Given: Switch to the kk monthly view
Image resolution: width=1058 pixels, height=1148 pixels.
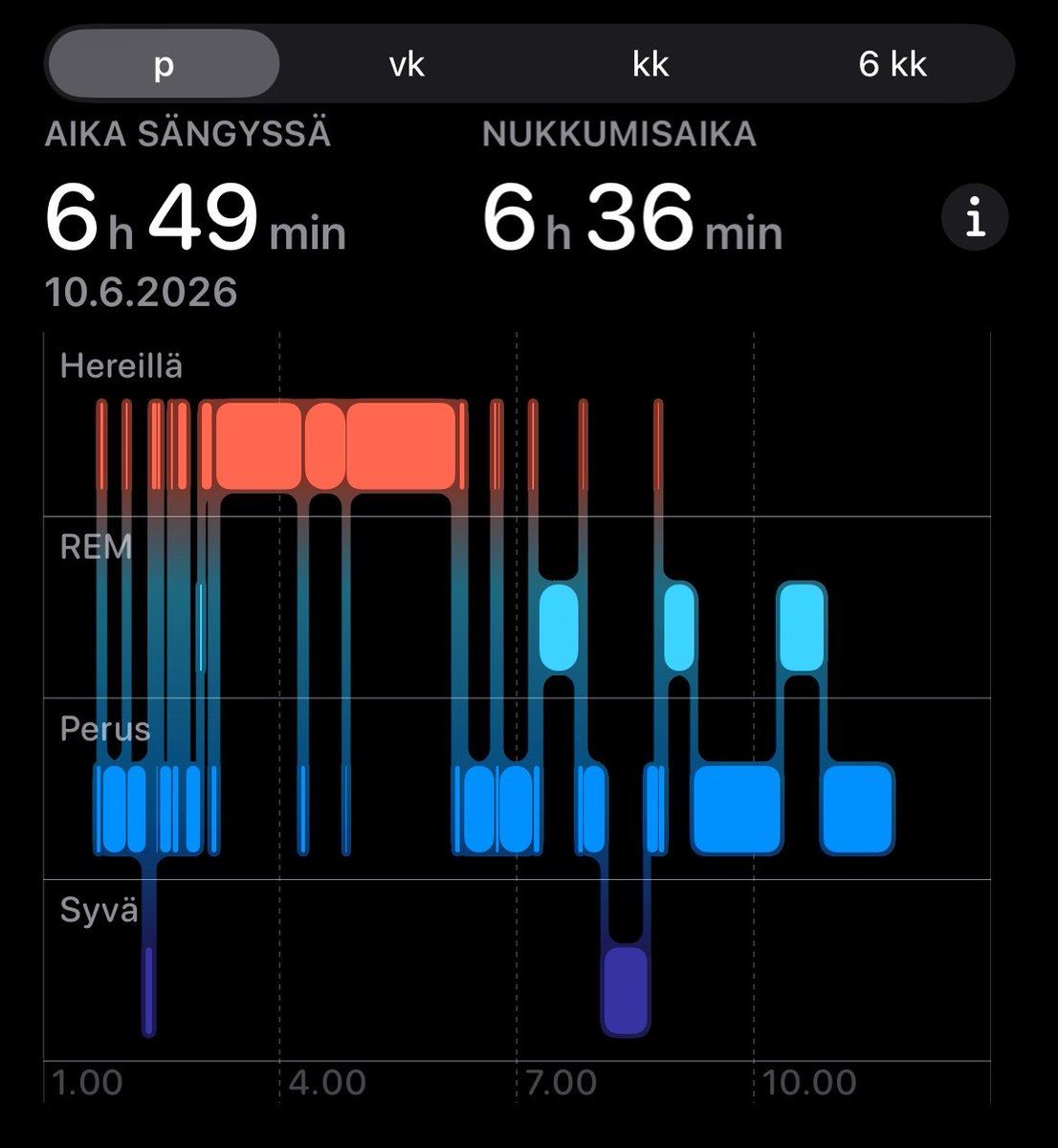Looking at the screenshot, I should pyautogui.click(x=650, y=64).
